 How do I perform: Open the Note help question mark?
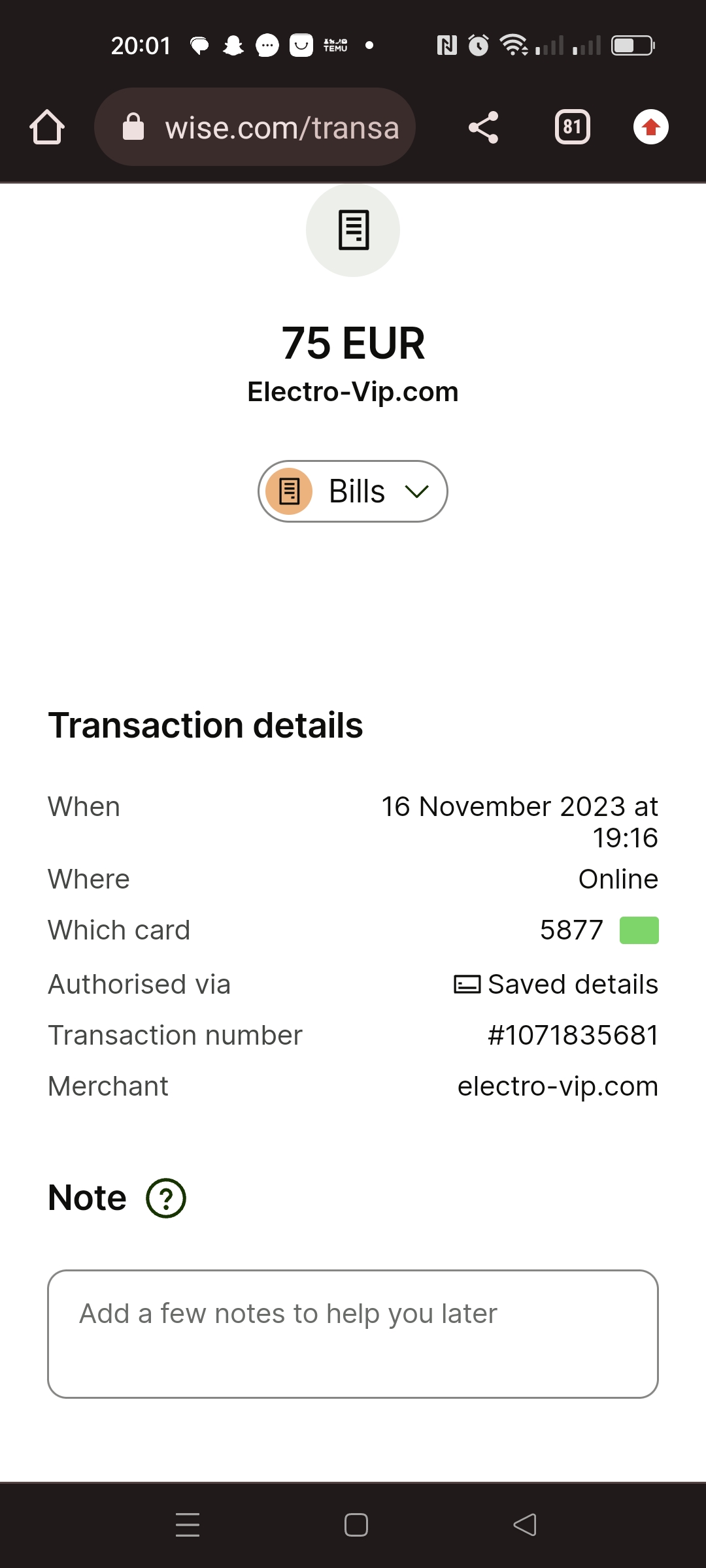pyautogui.click(x=166, y=1198)
